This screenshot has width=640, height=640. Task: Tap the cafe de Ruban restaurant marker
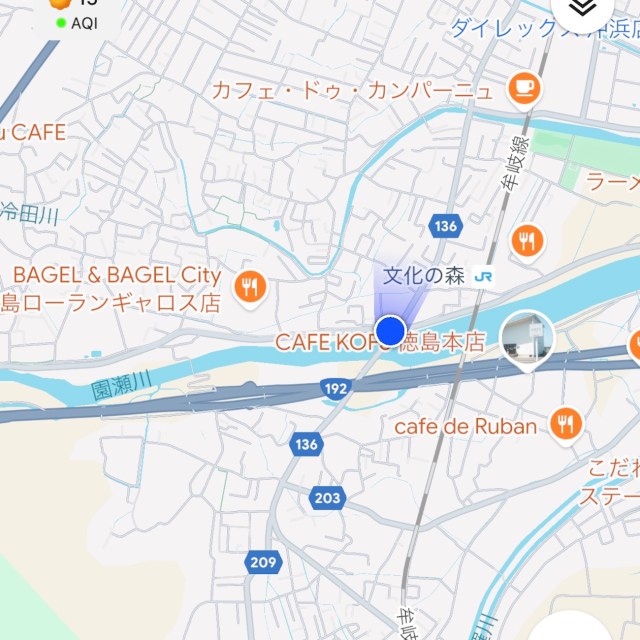[566, 425]
